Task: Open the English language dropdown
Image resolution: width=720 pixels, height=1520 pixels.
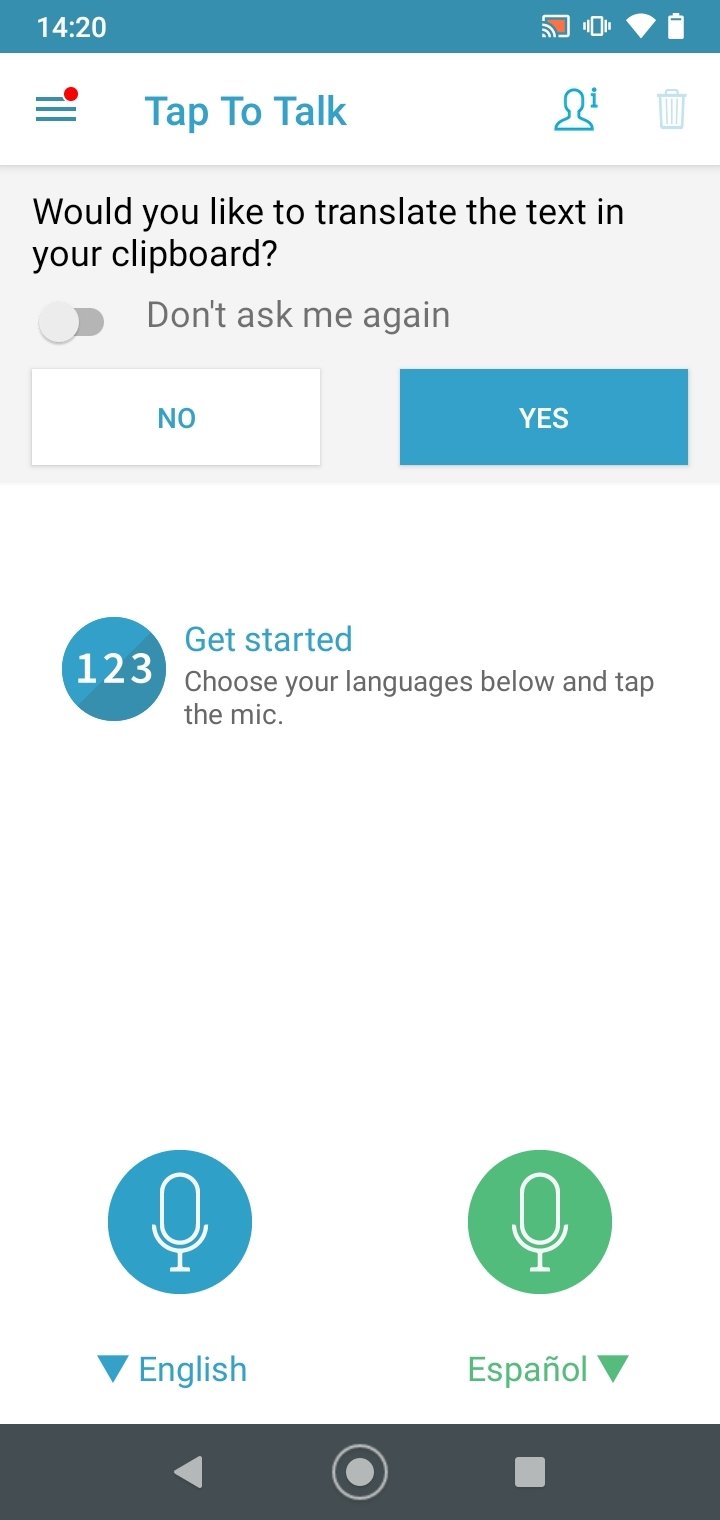Action: pos(173,1369)
